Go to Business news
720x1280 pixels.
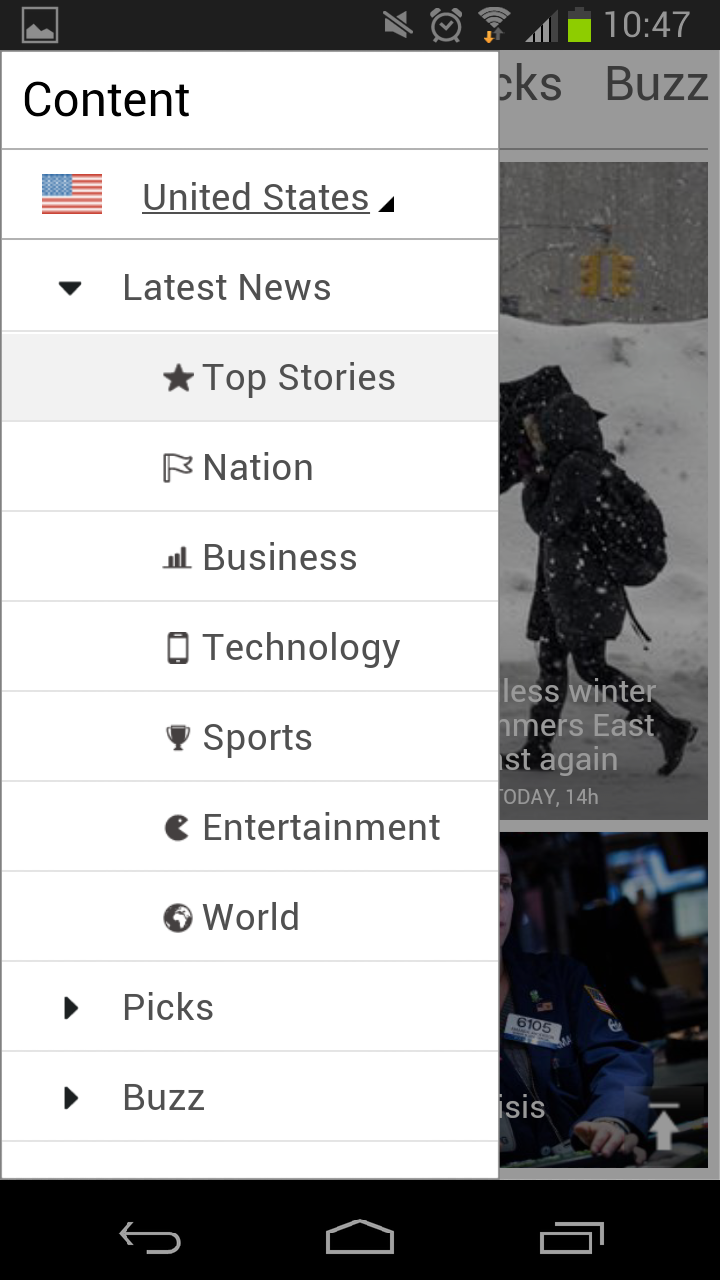(x=279, y=557)
